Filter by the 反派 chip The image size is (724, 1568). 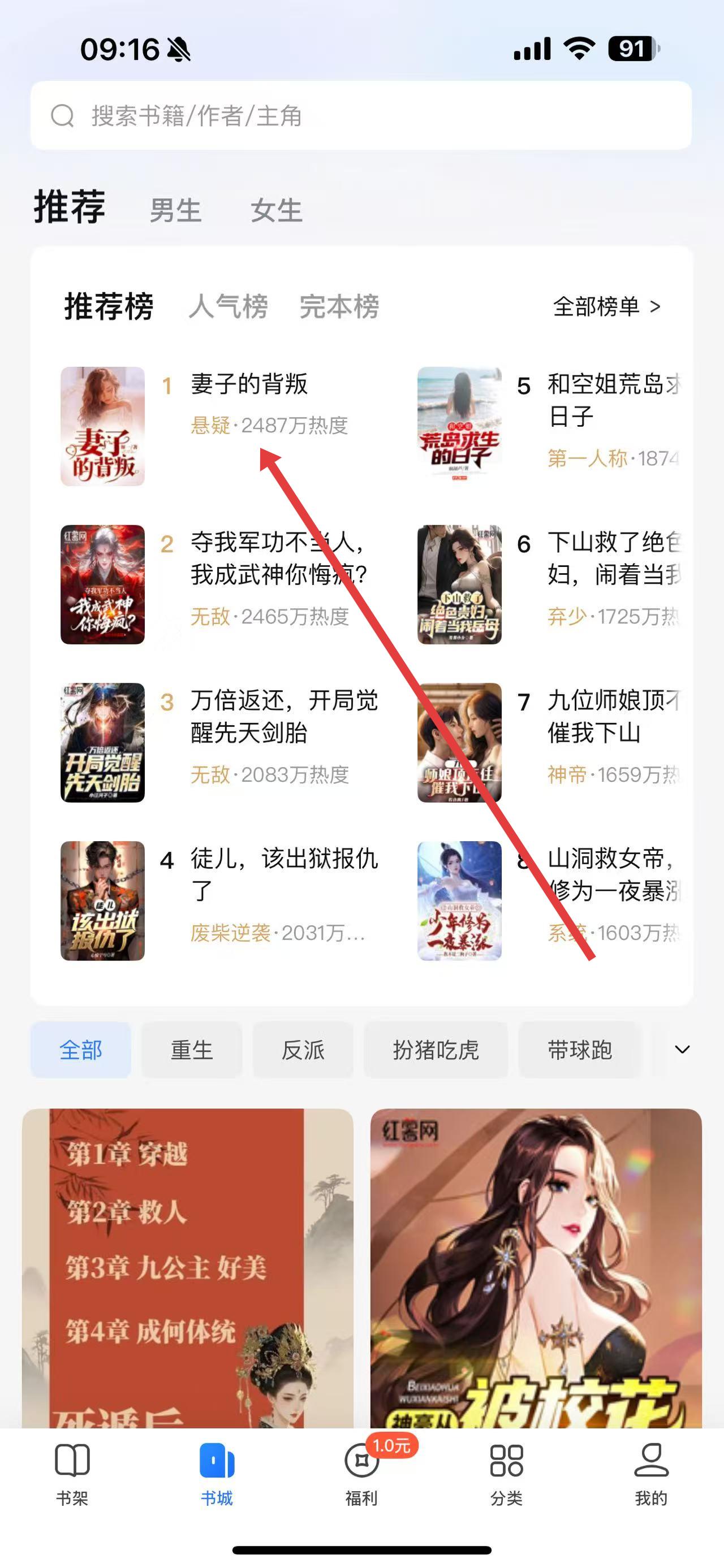coord(303,1050)
